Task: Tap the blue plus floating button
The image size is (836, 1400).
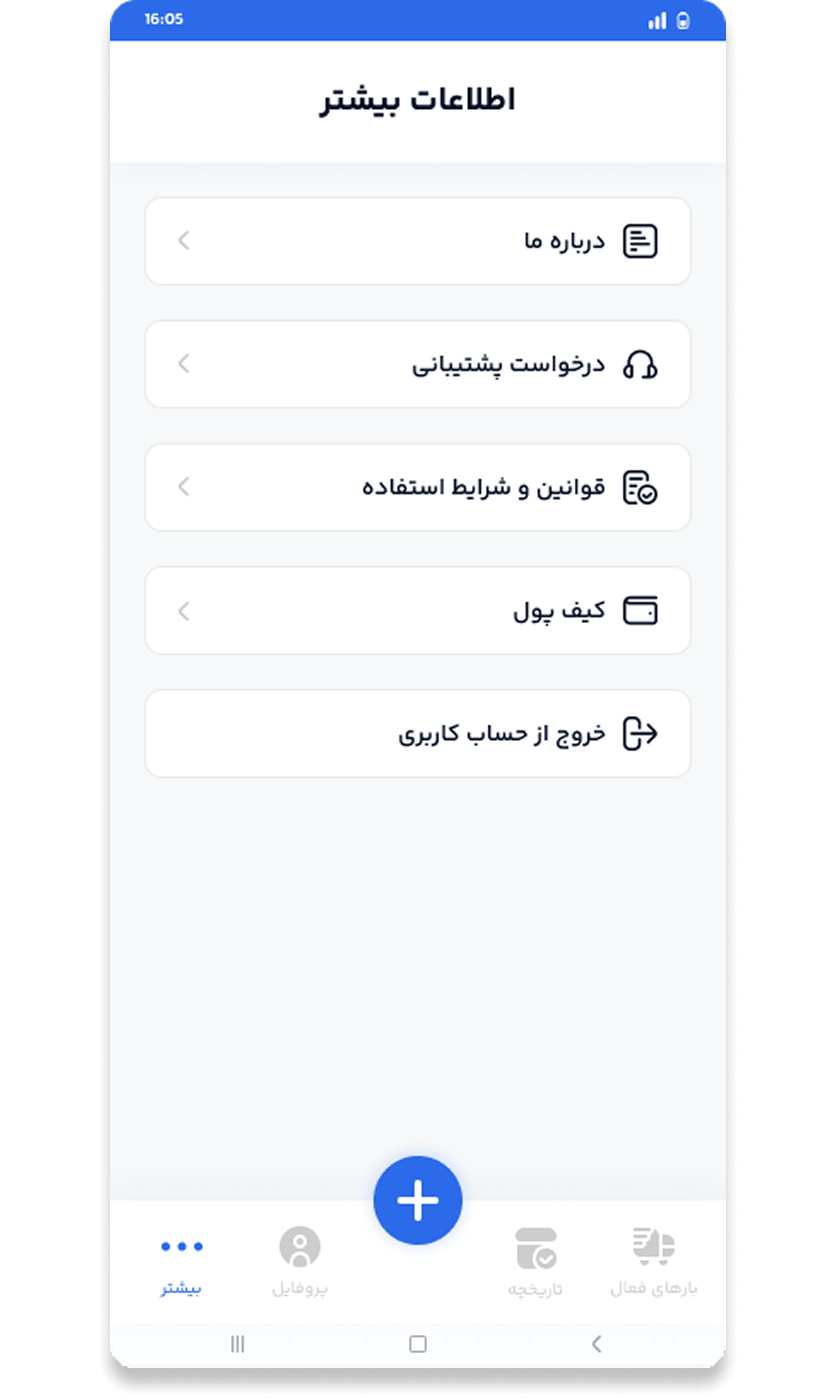Action: point(418,1200)
